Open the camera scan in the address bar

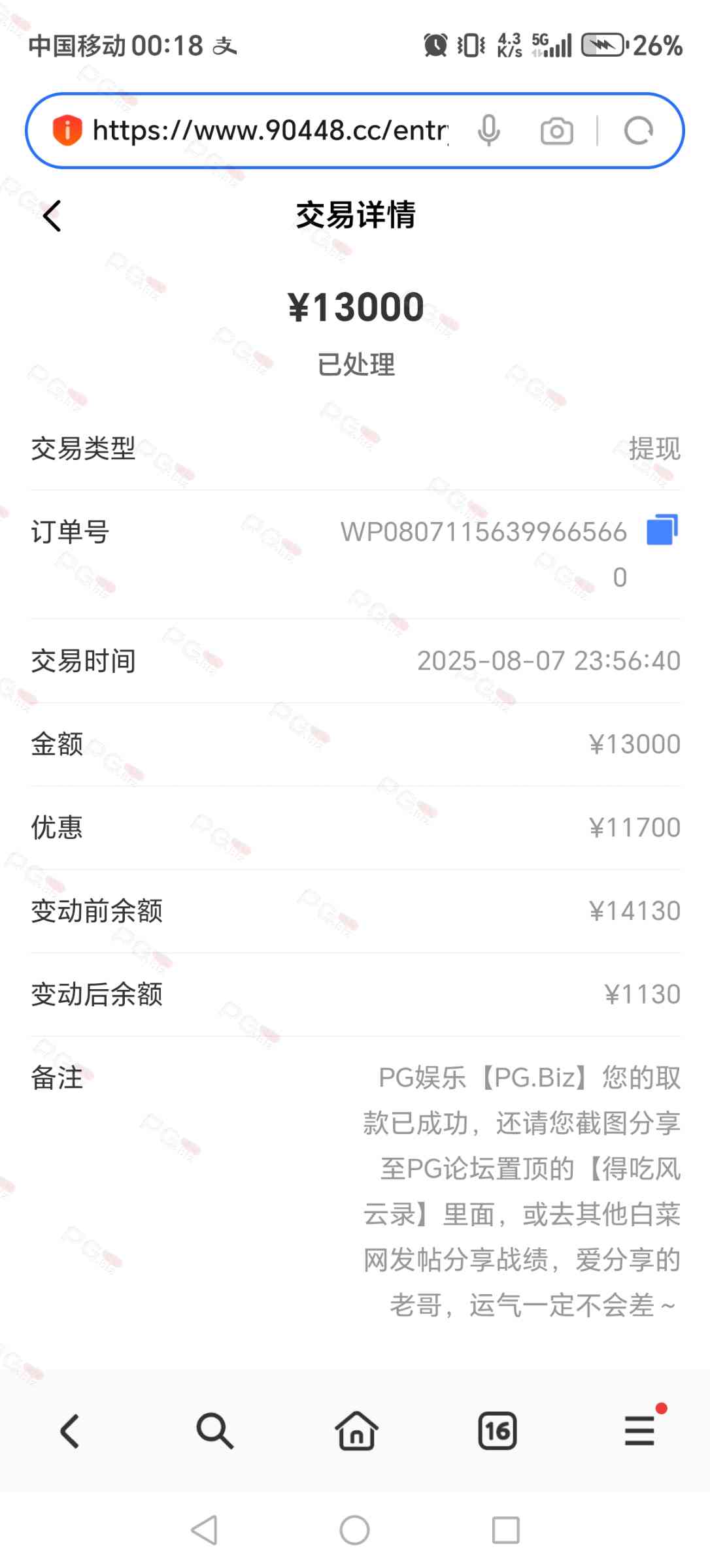coord(556,131)
